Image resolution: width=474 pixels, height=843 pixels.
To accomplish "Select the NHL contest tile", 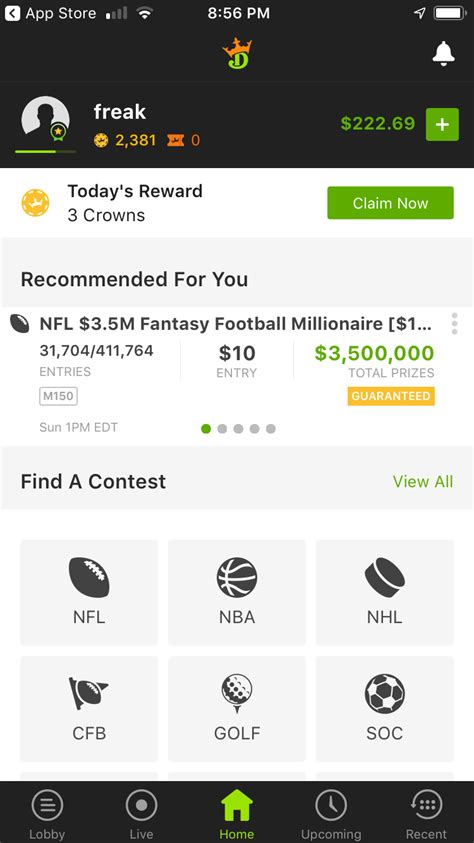I will tap(385, 592).
